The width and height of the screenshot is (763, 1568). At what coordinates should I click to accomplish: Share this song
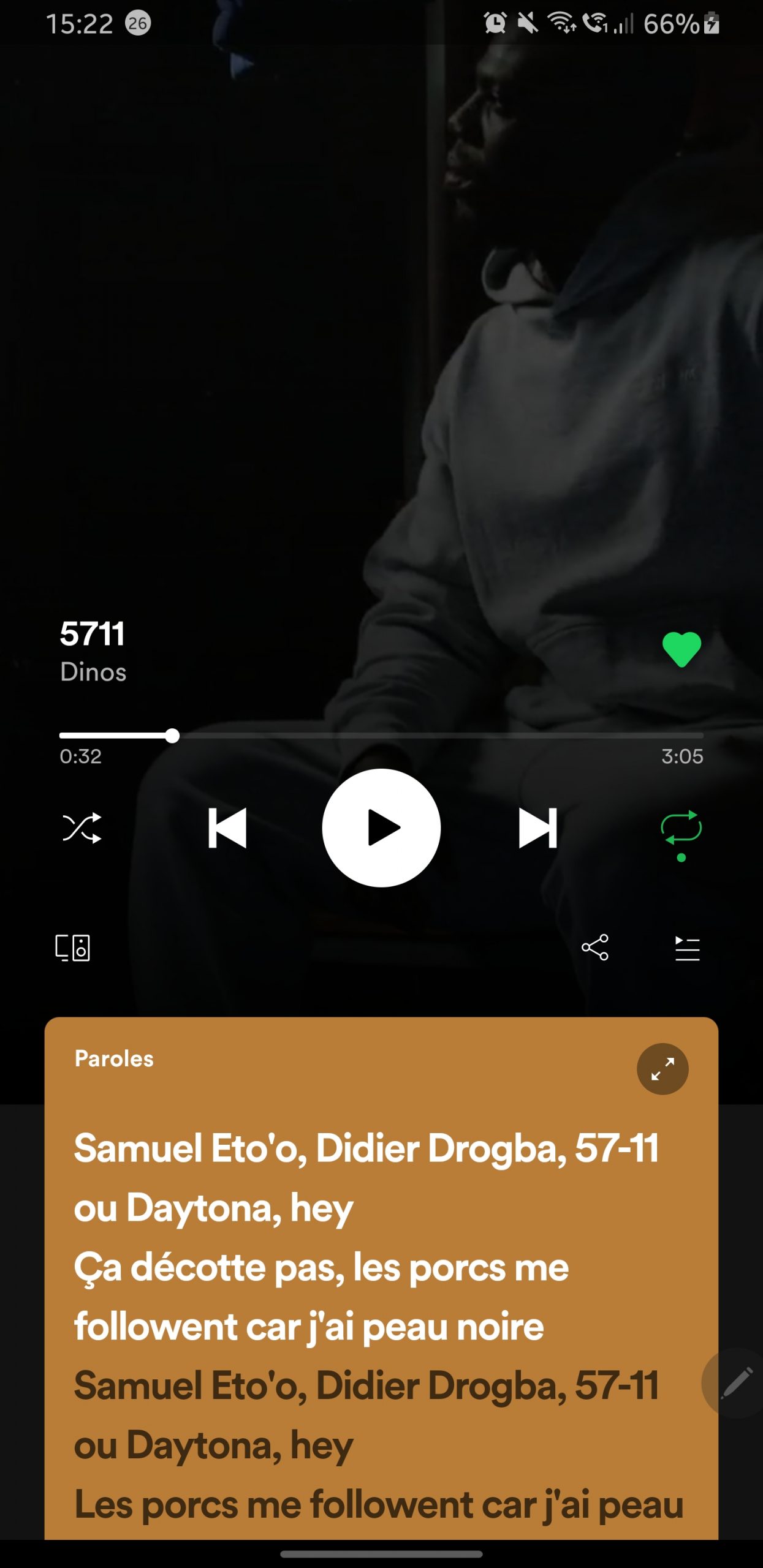594,948
